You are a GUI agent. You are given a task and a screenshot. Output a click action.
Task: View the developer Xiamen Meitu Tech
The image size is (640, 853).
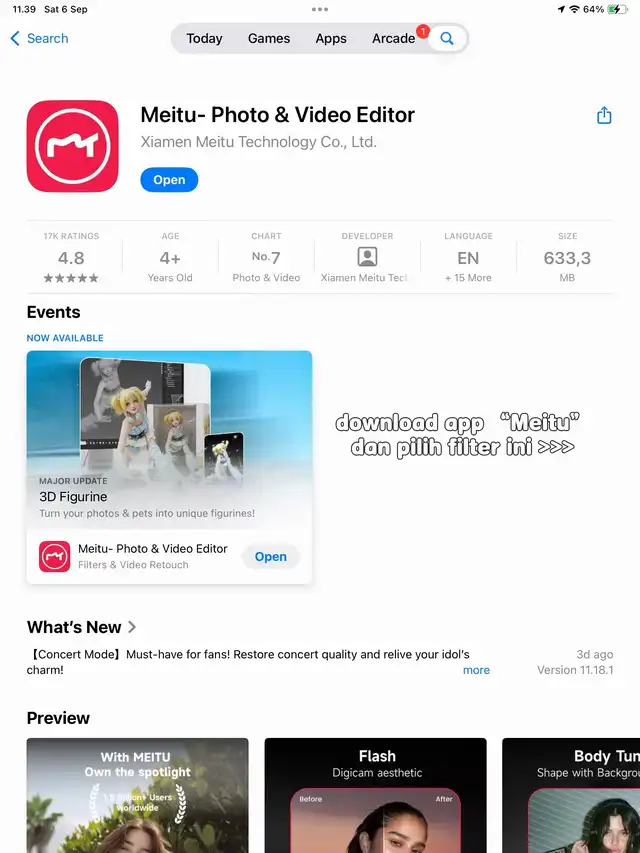(x=367, y=258)
